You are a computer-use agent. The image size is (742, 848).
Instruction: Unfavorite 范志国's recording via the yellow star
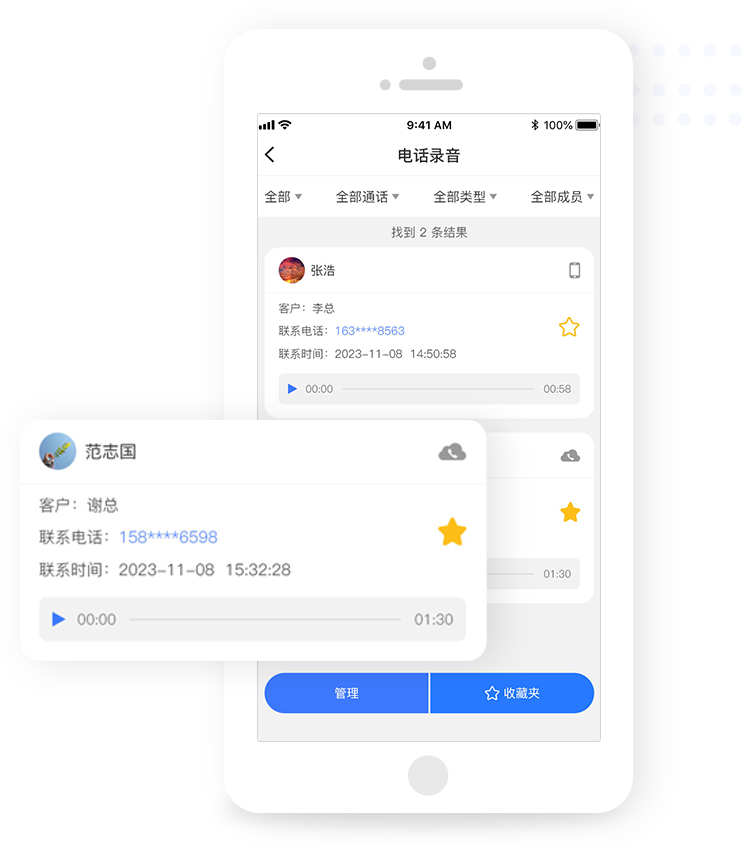[451, 533]
